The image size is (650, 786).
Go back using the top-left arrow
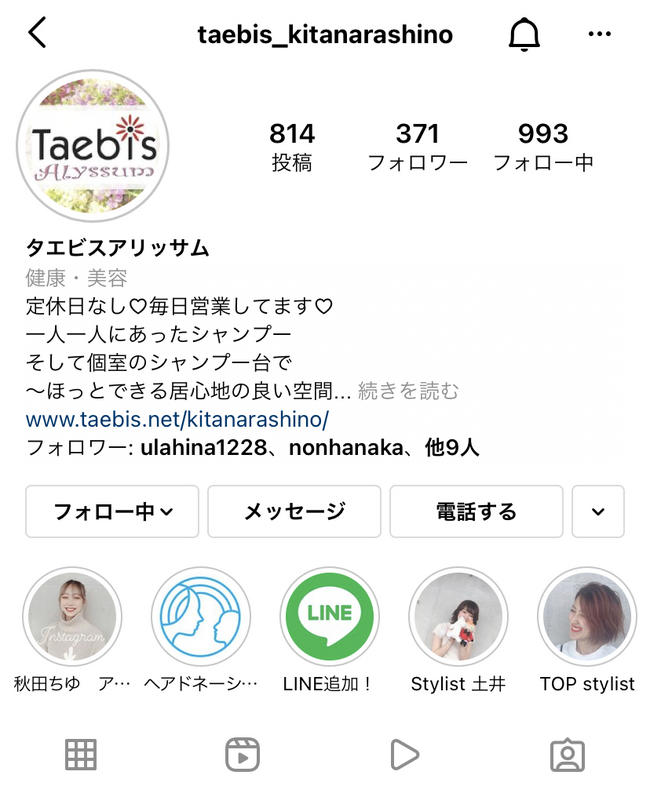pyautogui.click(x=37, y=34)
